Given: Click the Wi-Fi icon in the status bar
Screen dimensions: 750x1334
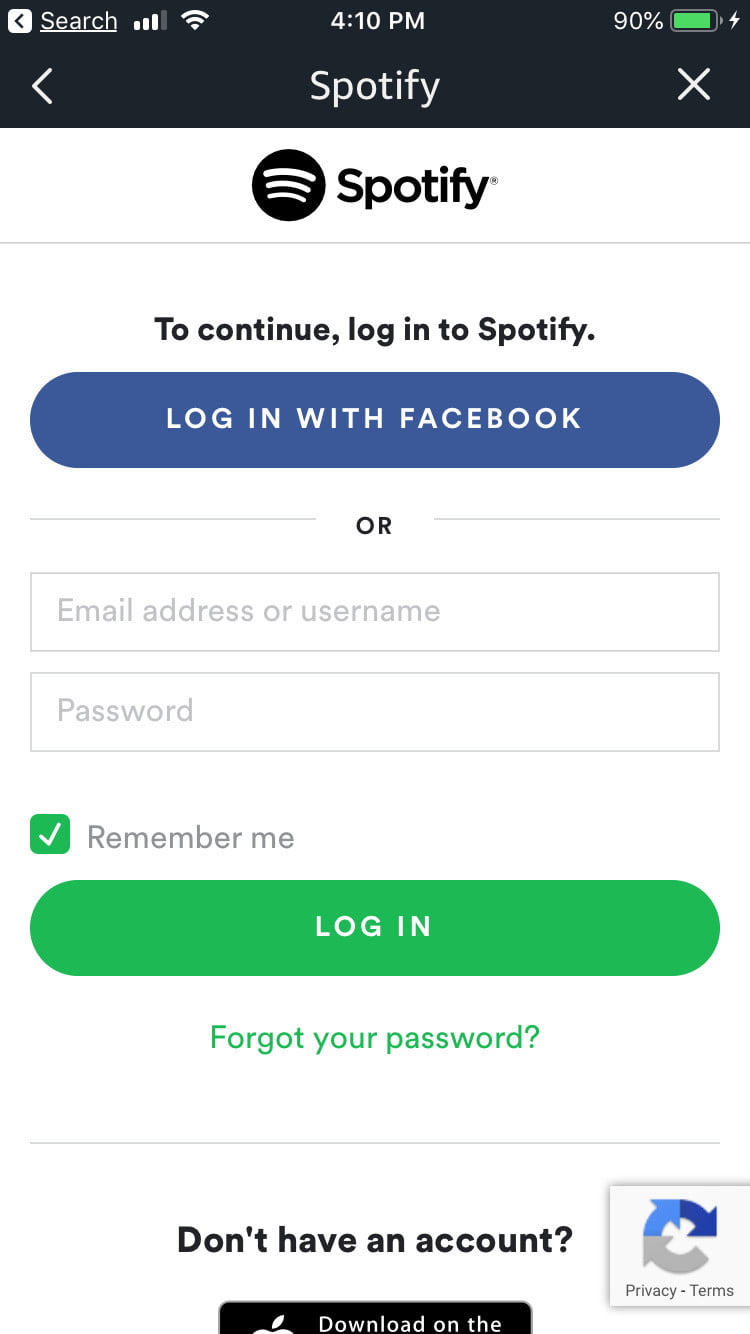Looking at the screenshot, I should pyautogui.click(x=196, y=18).
